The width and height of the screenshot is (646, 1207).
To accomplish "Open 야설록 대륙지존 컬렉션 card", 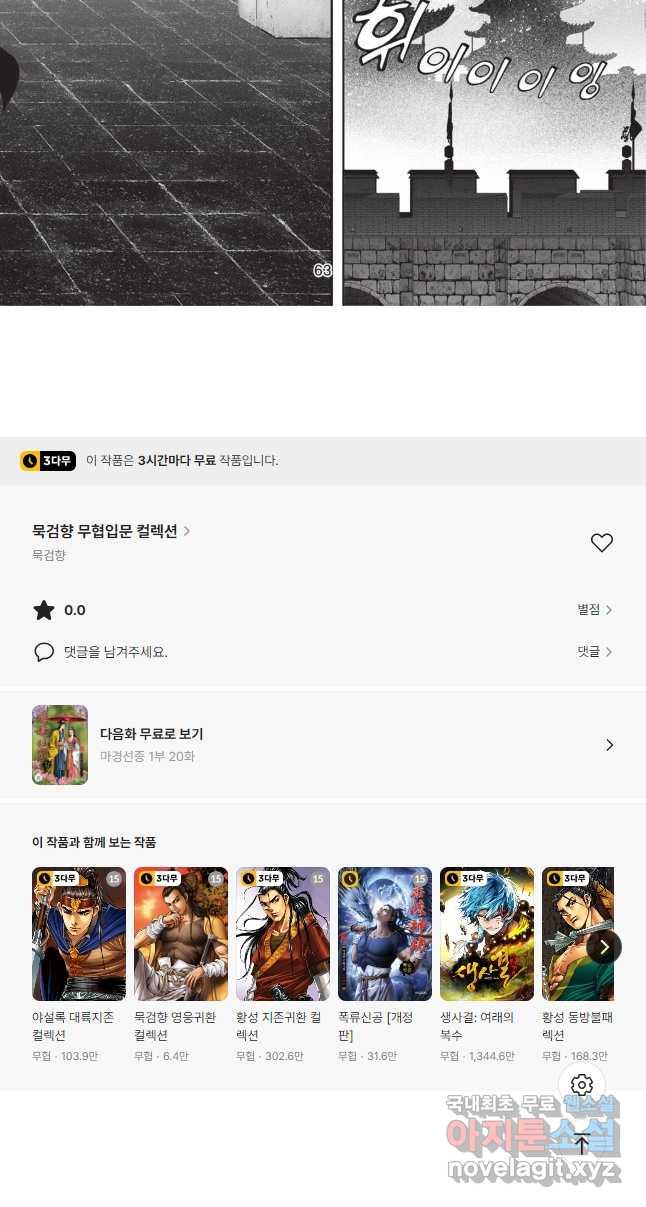I will click(79, 934).
